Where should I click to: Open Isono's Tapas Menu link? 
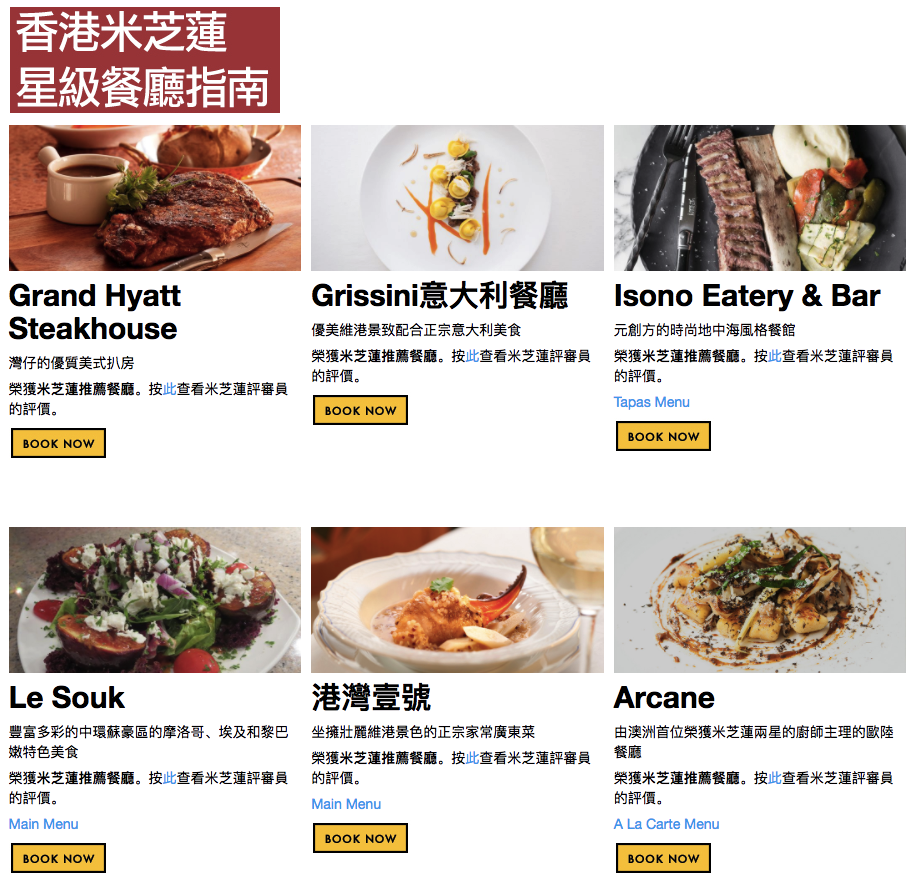coord(651,402)
